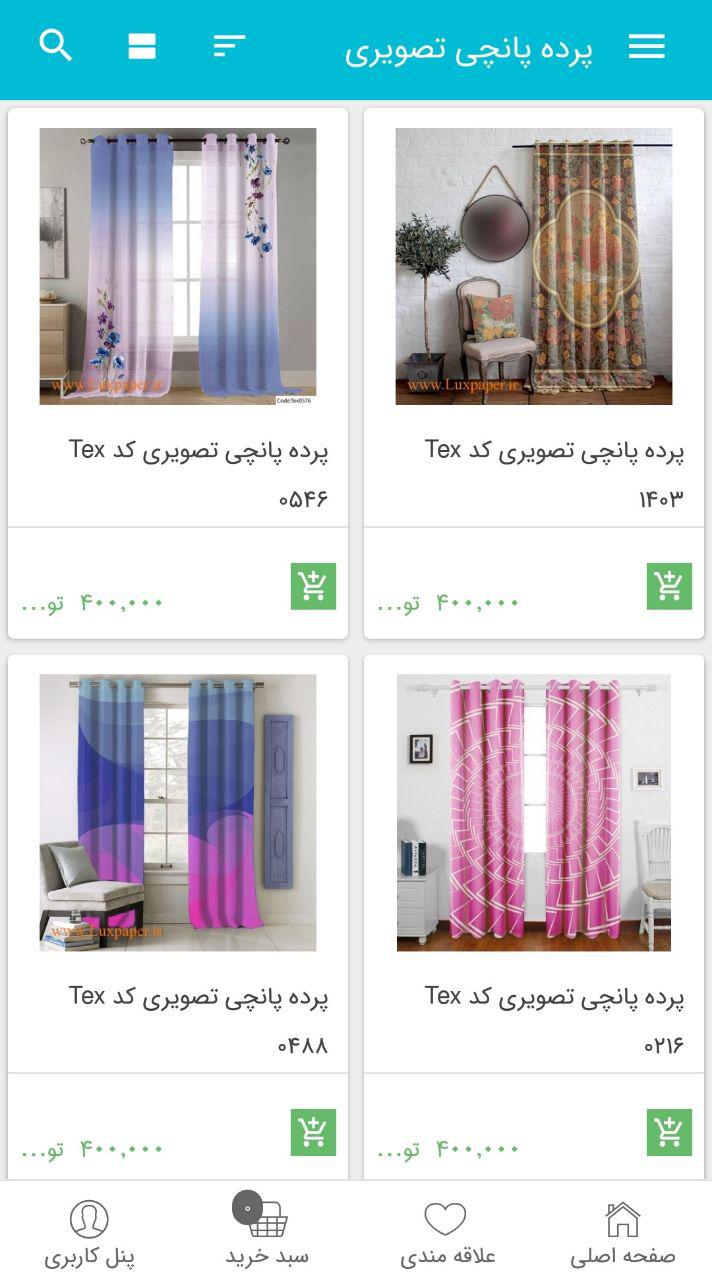Open curtain product Tex ۱۴۰۳

tap(533, 266)
